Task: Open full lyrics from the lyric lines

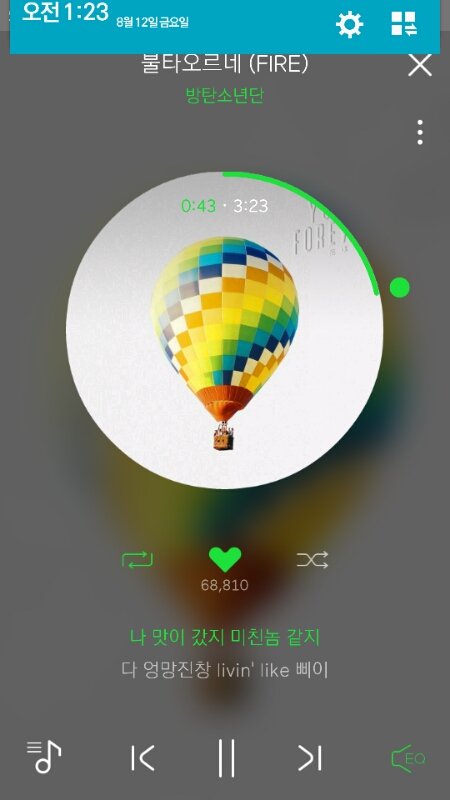Action: click(225, 653)
